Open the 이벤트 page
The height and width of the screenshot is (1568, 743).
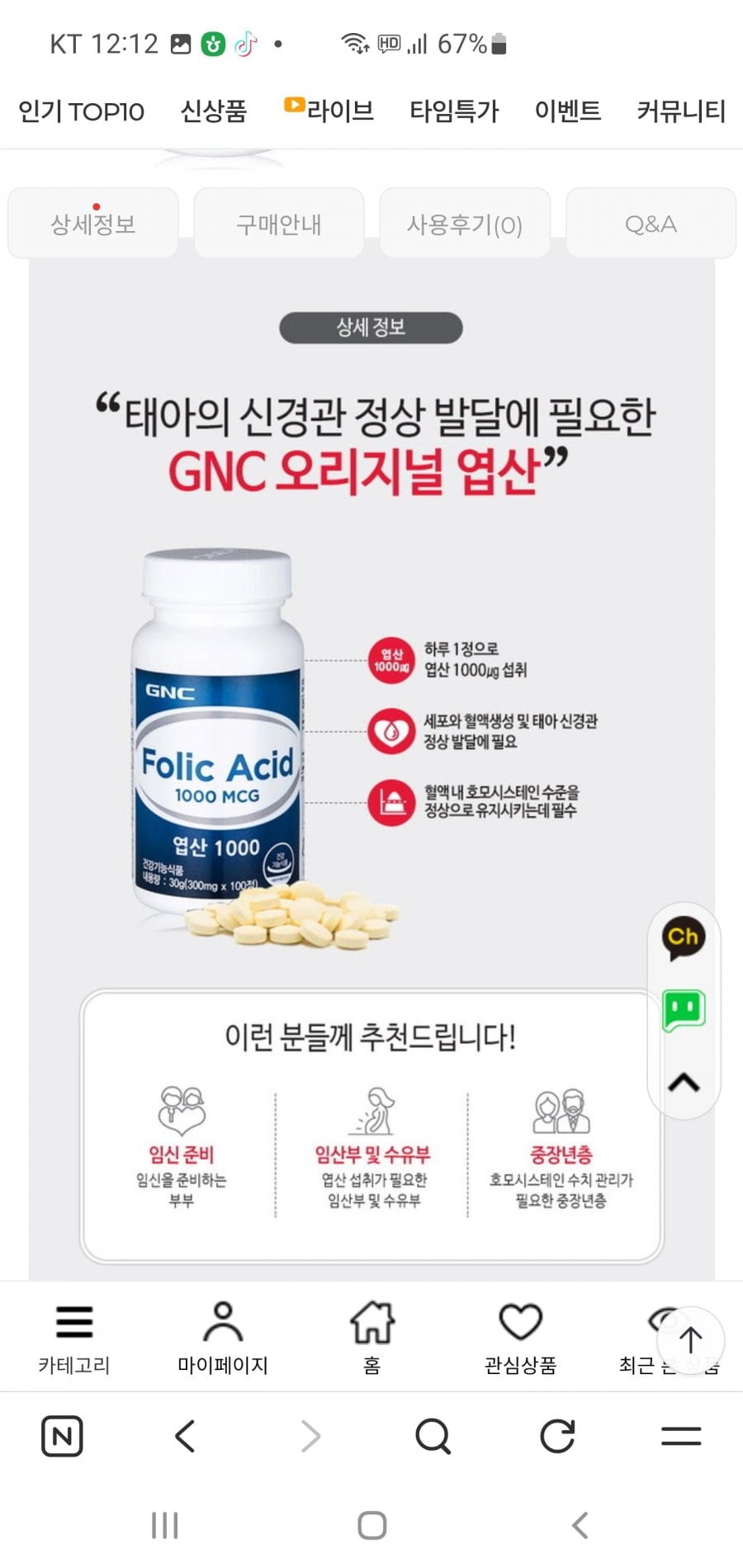click(x=568, y=111)
